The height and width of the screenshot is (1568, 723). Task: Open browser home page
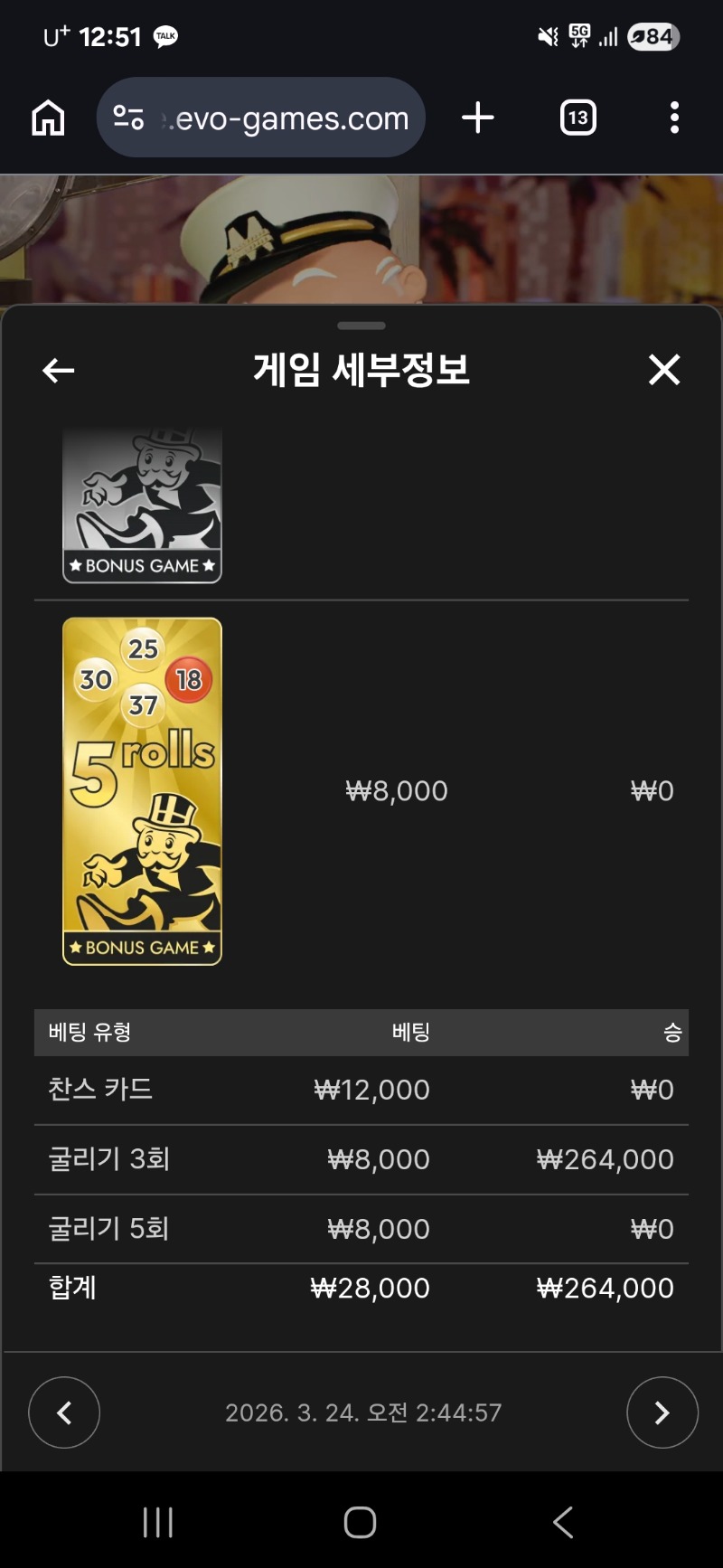click(48, 118)
